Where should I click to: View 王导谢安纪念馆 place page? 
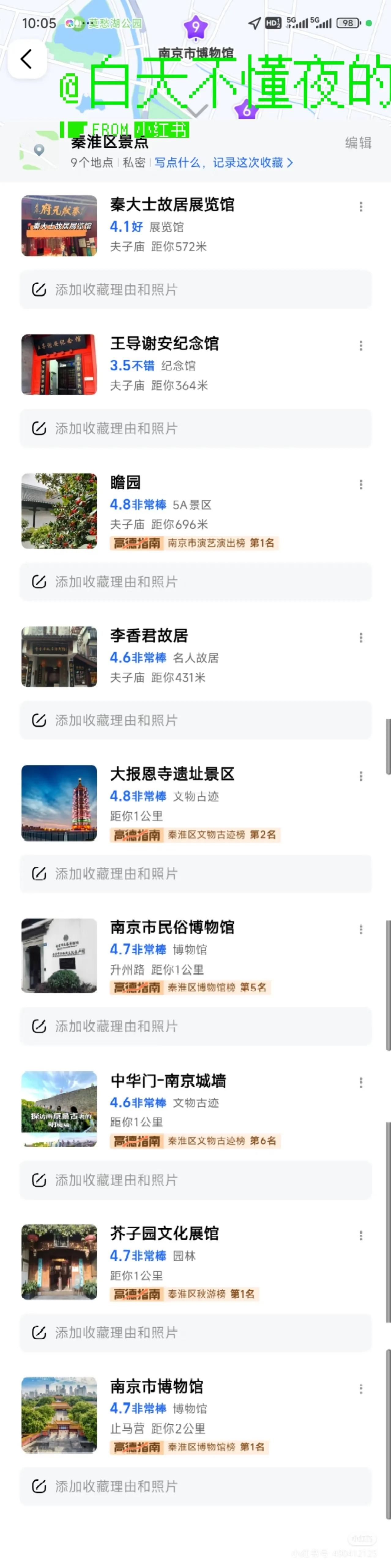tap(164, 344)
